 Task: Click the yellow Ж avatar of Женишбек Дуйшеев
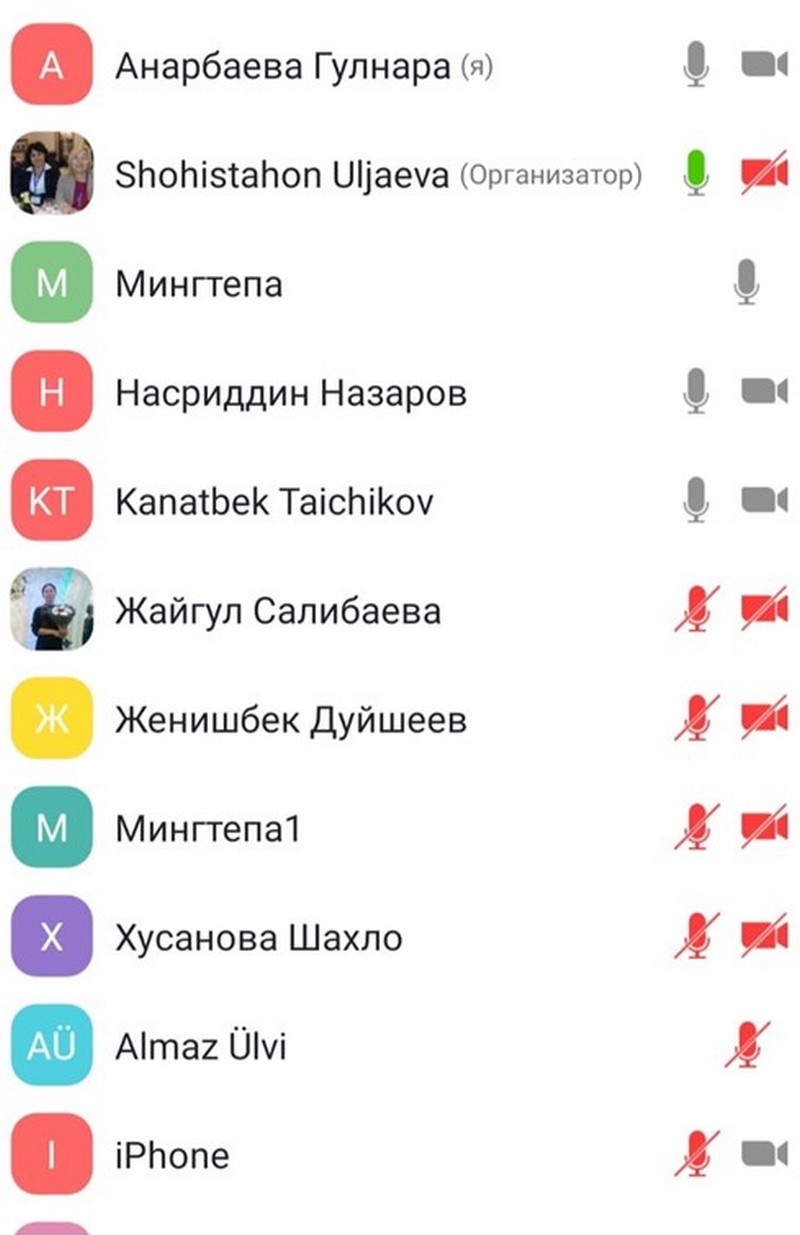51,718
